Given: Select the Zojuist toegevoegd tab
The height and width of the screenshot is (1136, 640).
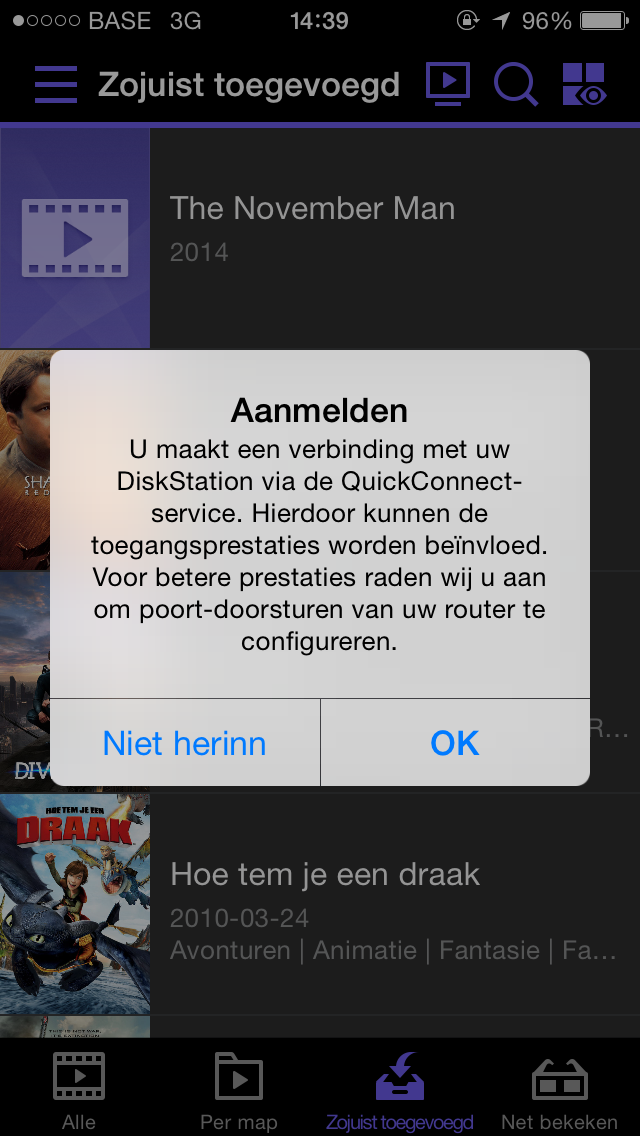Looking at the screenshot, I should tap(400, 1090).
